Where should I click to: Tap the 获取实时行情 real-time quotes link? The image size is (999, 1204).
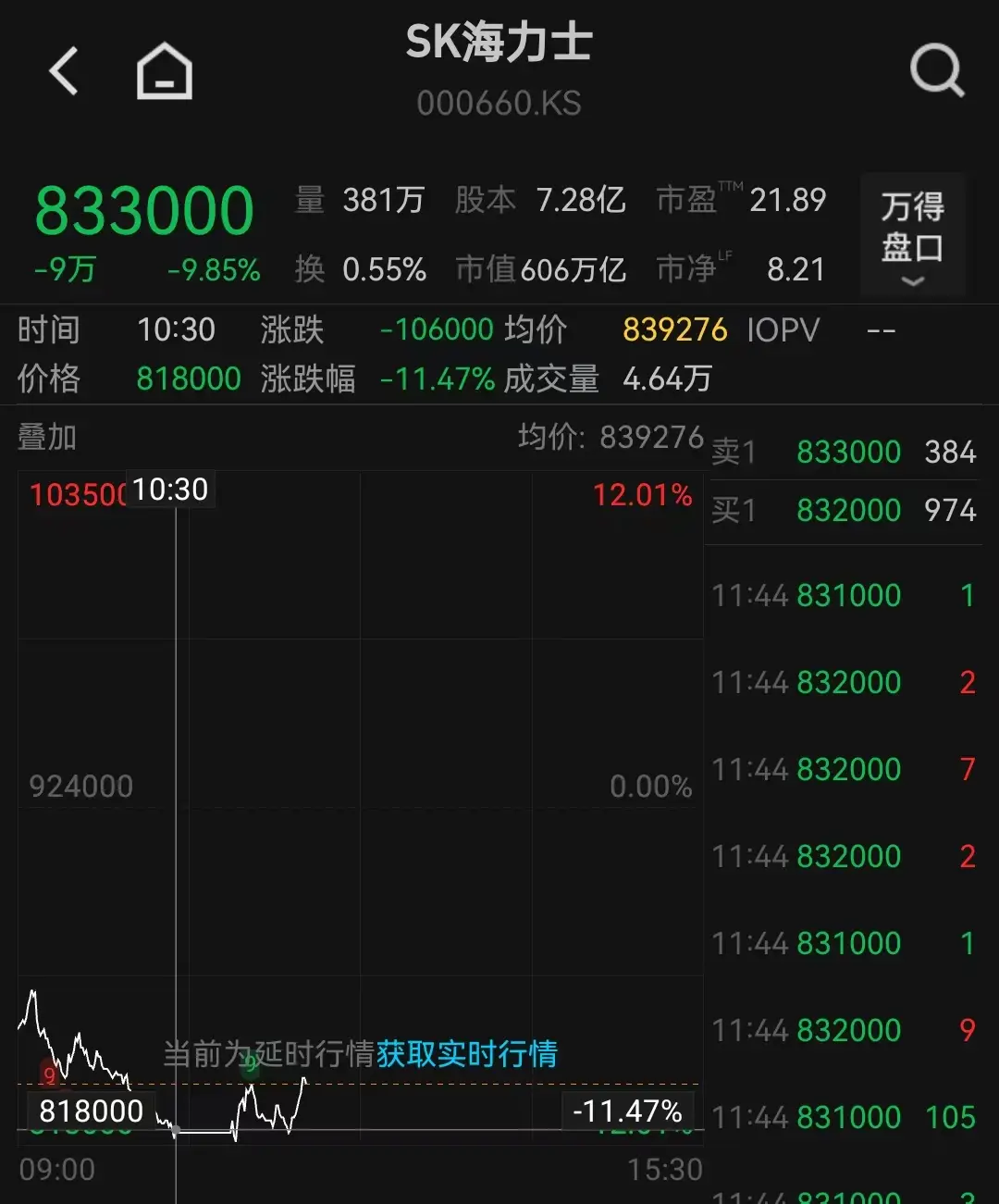pyautogui.click(x=467, y=1054)
